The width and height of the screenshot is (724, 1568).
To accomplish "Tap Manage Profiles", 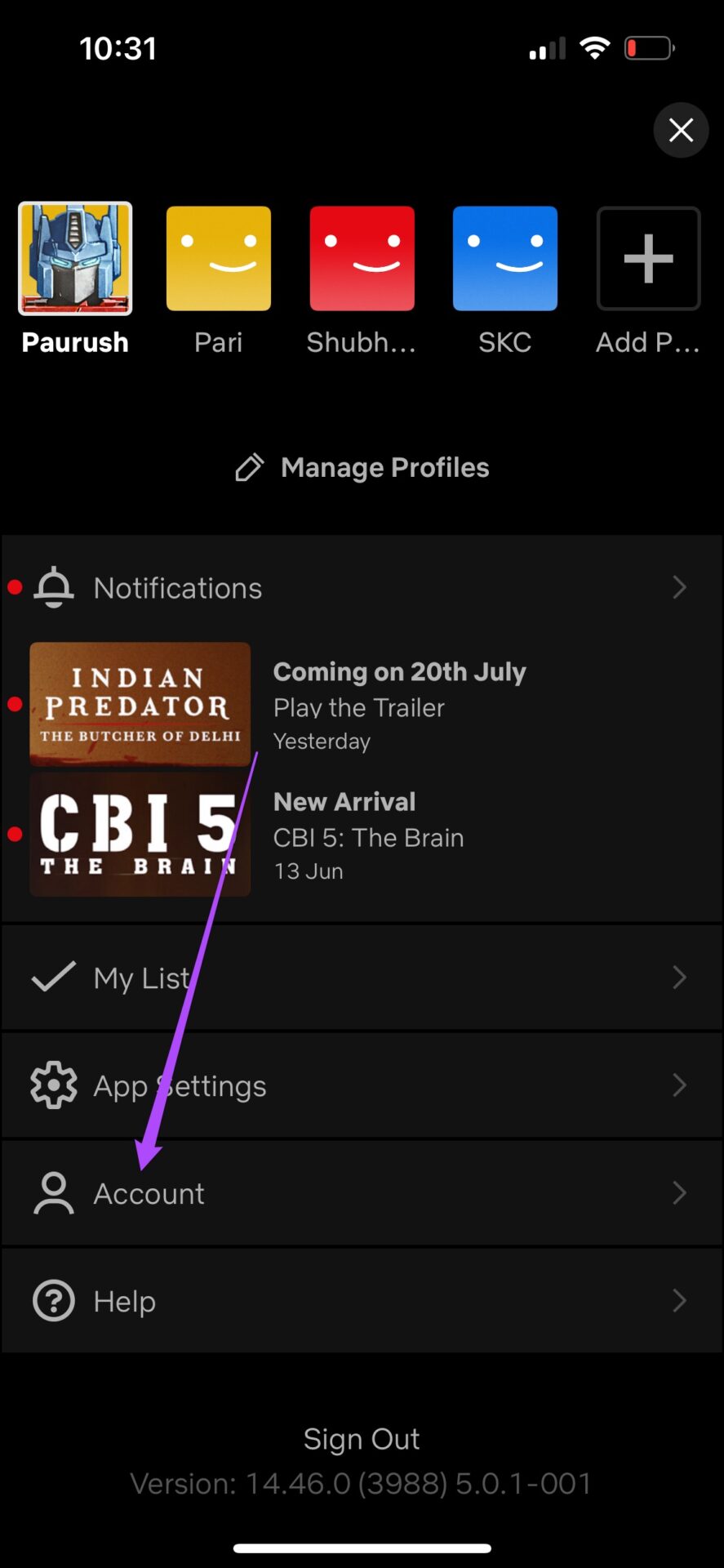I will 362,467.
